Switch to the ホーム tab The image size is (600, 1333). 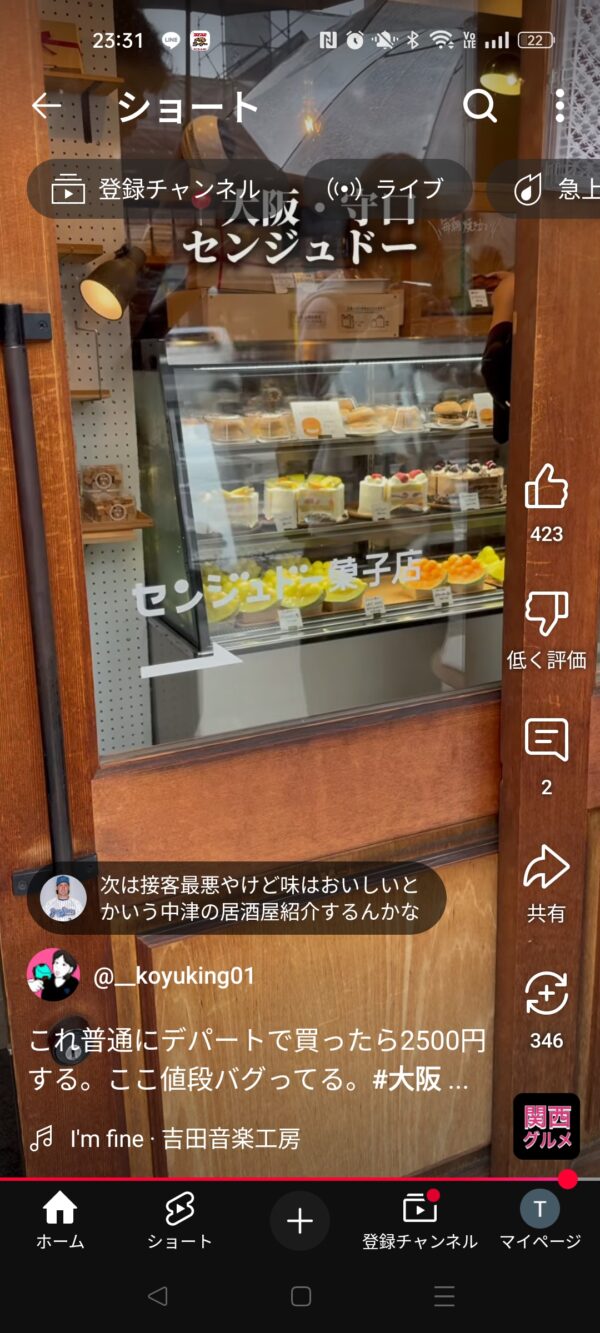point(60,1221)
